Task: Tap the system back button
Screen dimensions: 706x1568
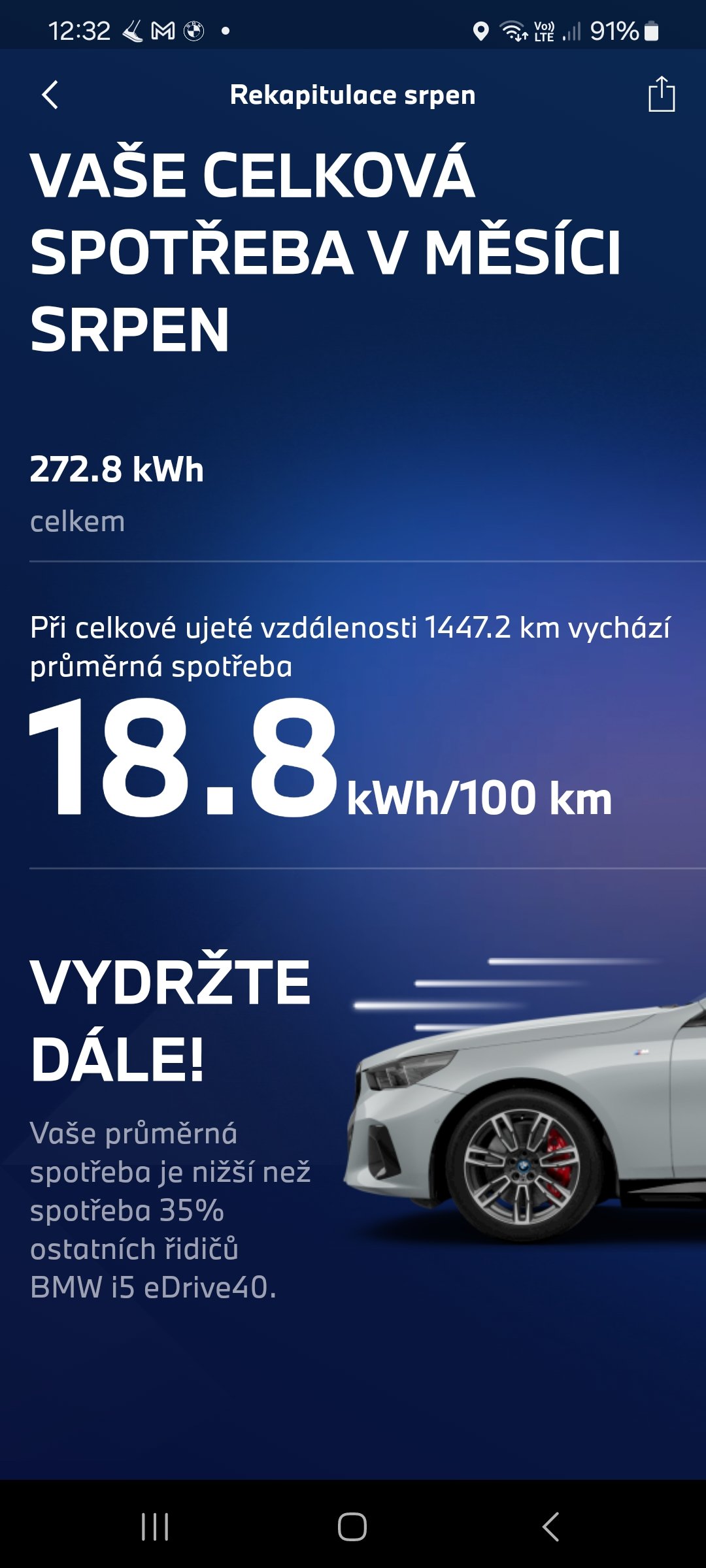Action: pos(551,1527)
